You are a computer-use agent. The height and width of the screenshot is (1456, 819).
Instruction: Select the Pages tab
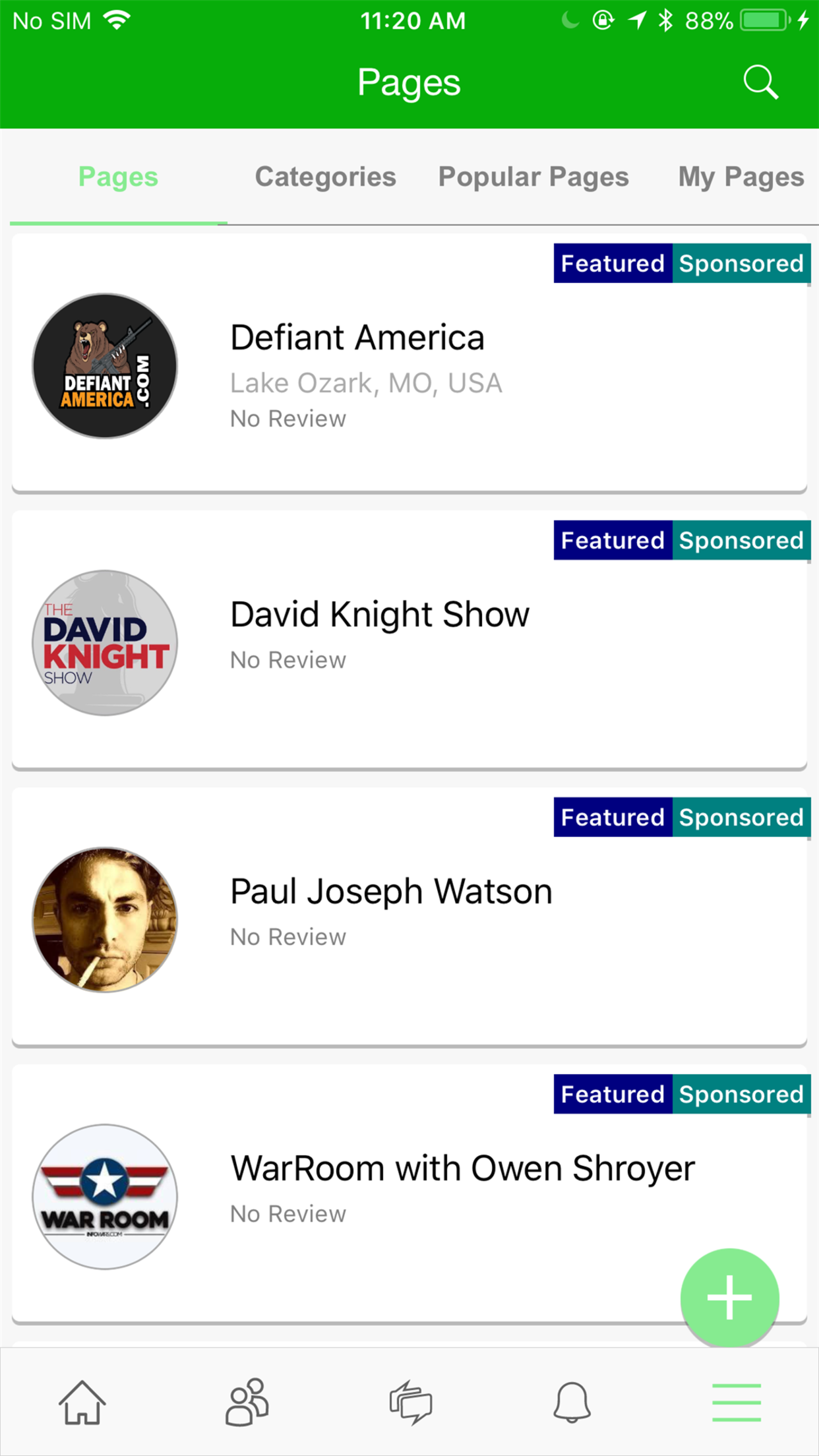pyautogui.click(x=117, y=176)
